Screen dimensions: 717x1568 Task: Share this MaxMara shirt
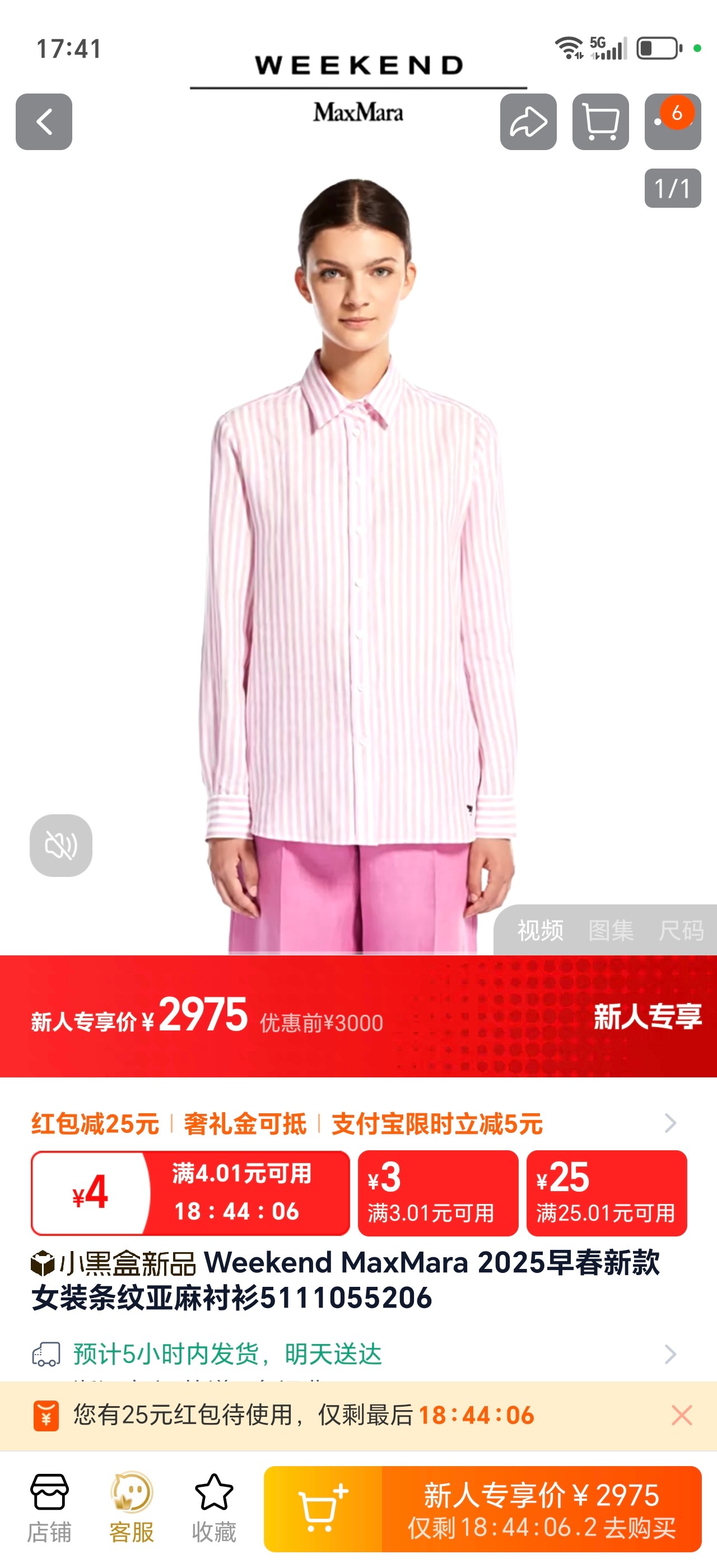[x=528, y=122]
